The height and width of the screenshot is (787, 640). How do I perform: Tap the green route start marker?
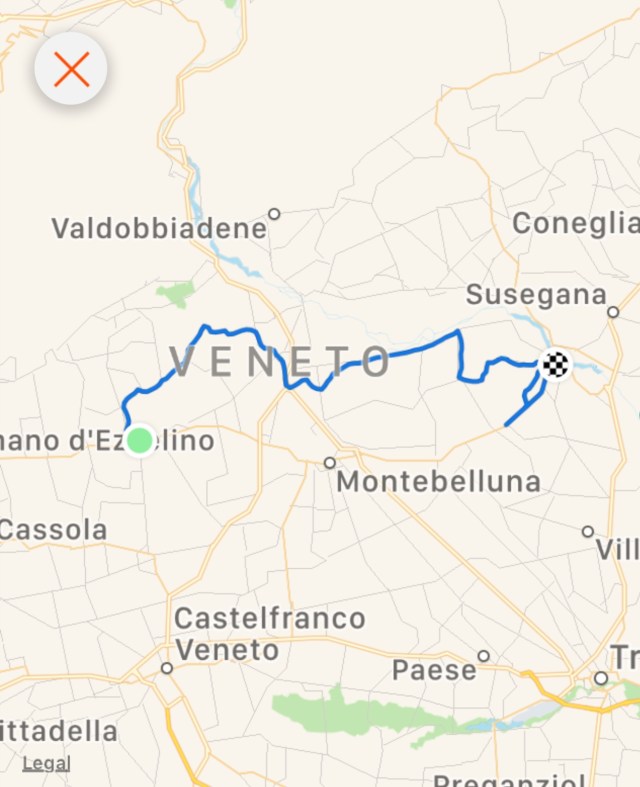pos(140,440)
